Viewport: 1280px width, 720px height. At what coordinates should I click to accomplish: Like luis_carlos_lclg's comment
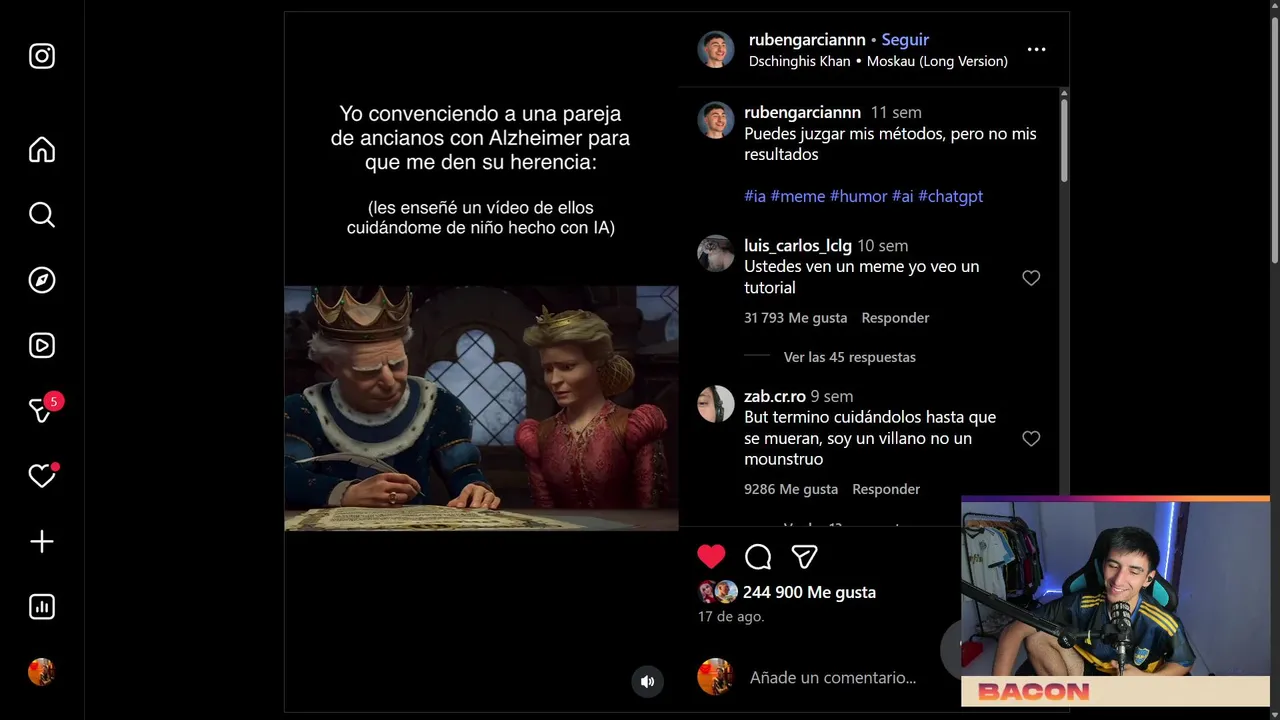tap(1031, 278)
